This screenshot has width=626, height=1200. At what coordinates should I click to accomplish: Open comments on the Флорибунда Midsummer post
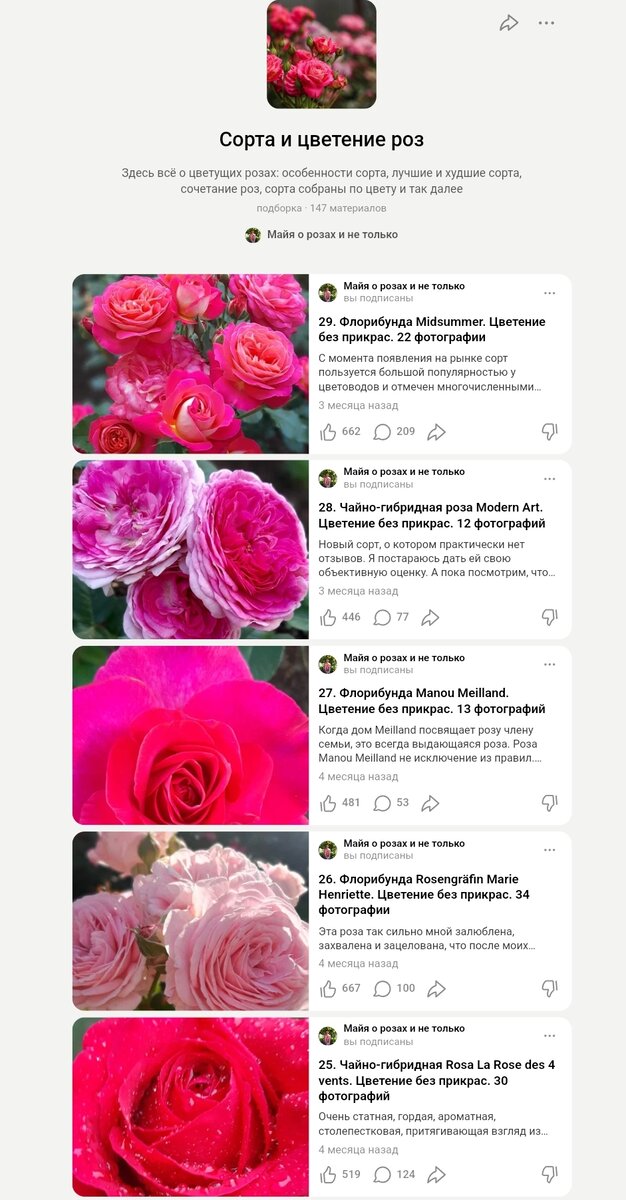coord(382,432)
